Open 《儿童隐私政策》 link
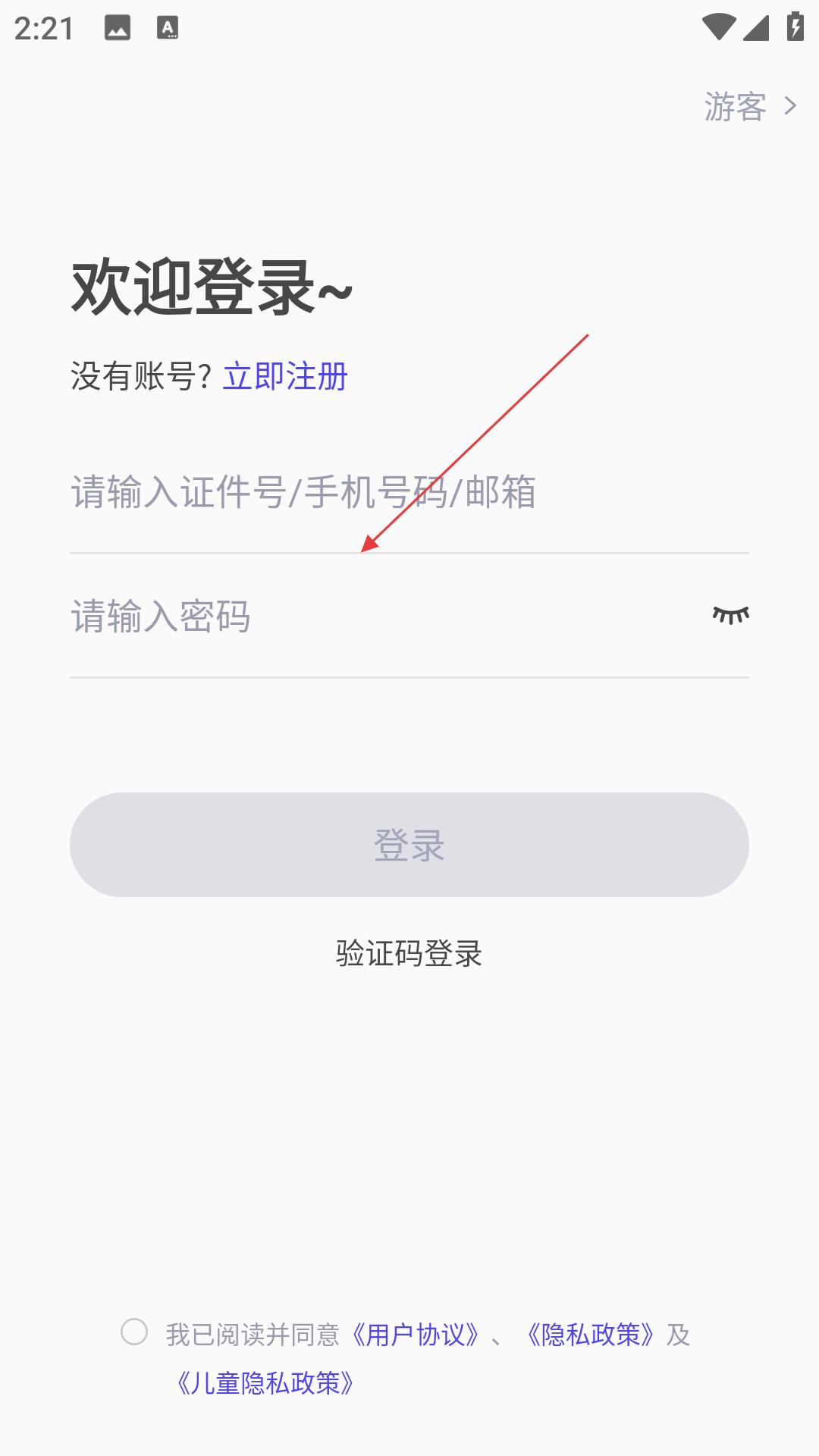Viewport: 819px width, 1456px height. click(x=265, y=1383)
